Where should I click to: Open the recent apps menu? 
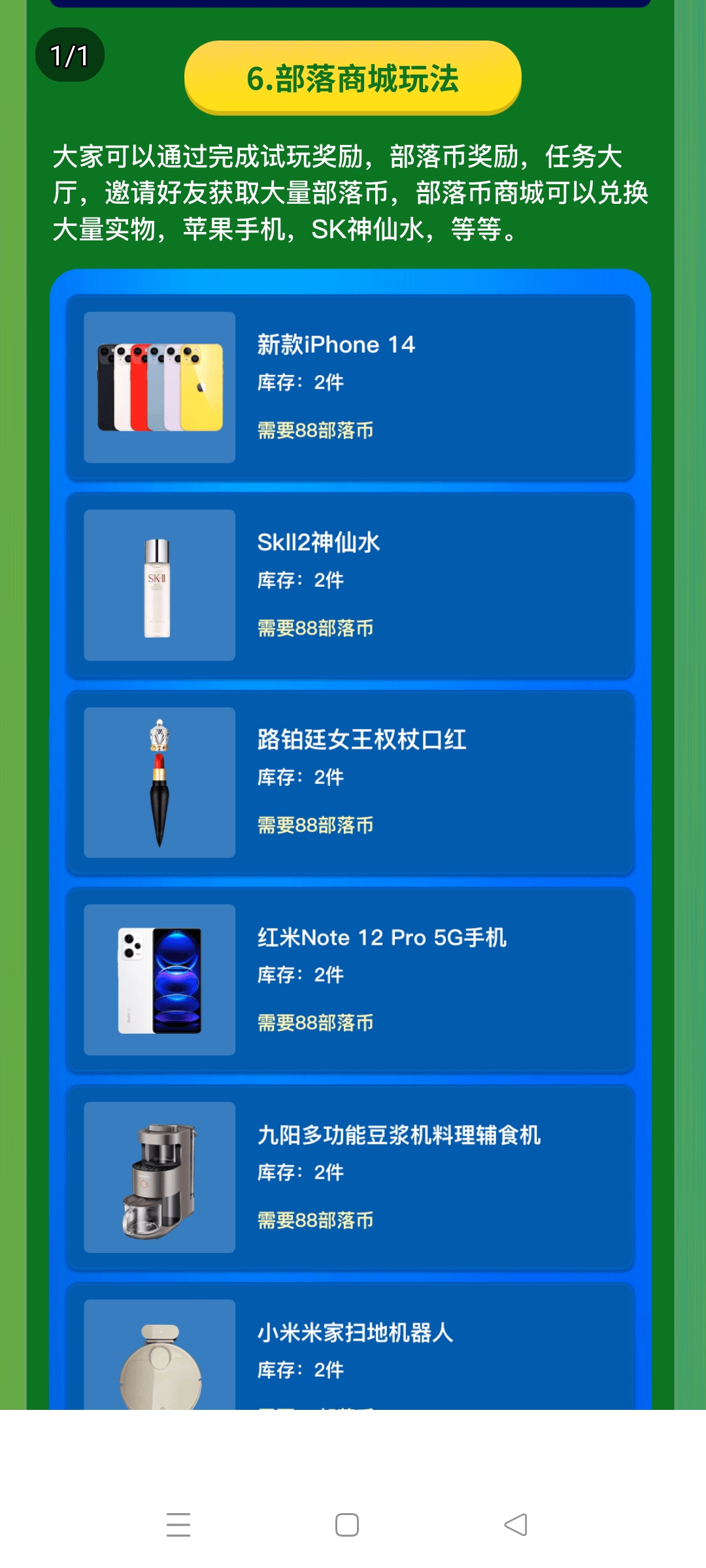[178, 1525]
